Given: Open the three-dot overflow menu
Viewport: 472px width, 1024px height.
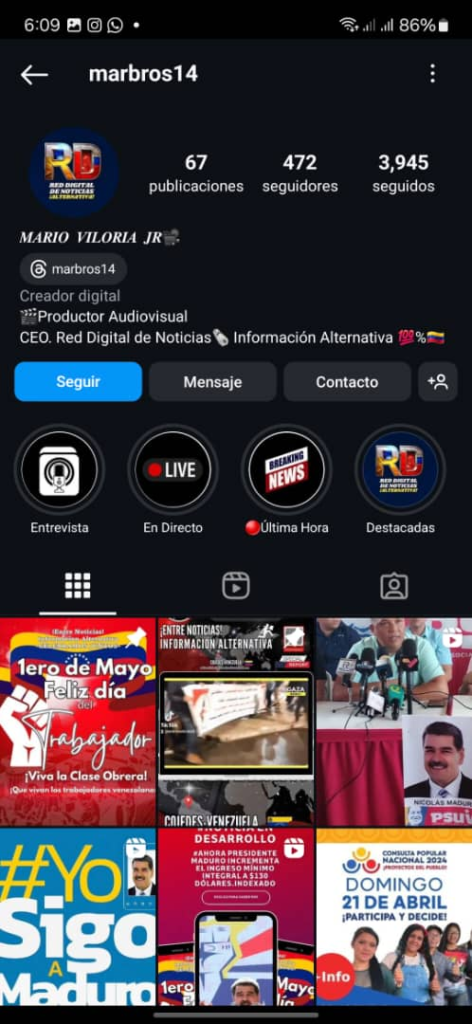Looking at the screenshot, I should pyautogui.click(x=432, y=74).
